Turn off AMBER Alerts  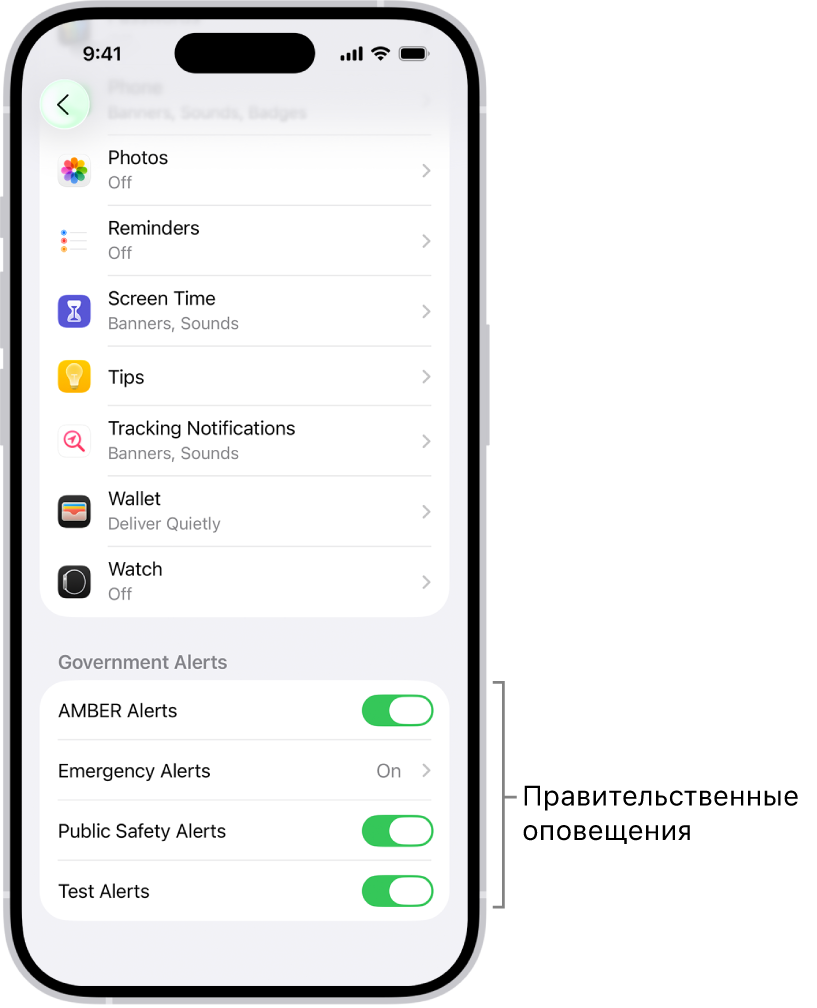(x=397, y=711)
